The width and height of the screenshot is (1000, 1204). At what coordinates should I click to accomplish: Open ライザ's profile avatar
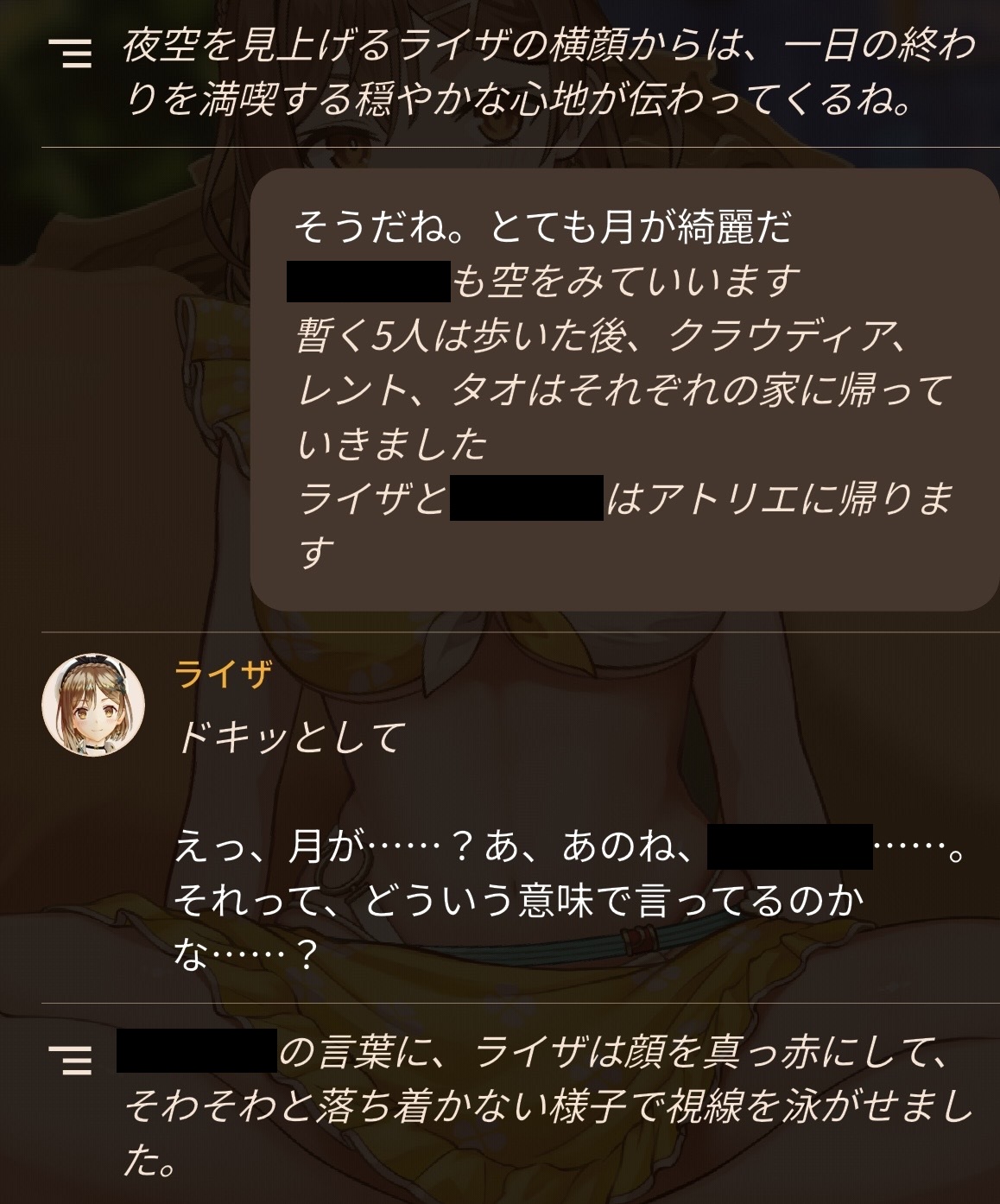[x=93, y=705]
